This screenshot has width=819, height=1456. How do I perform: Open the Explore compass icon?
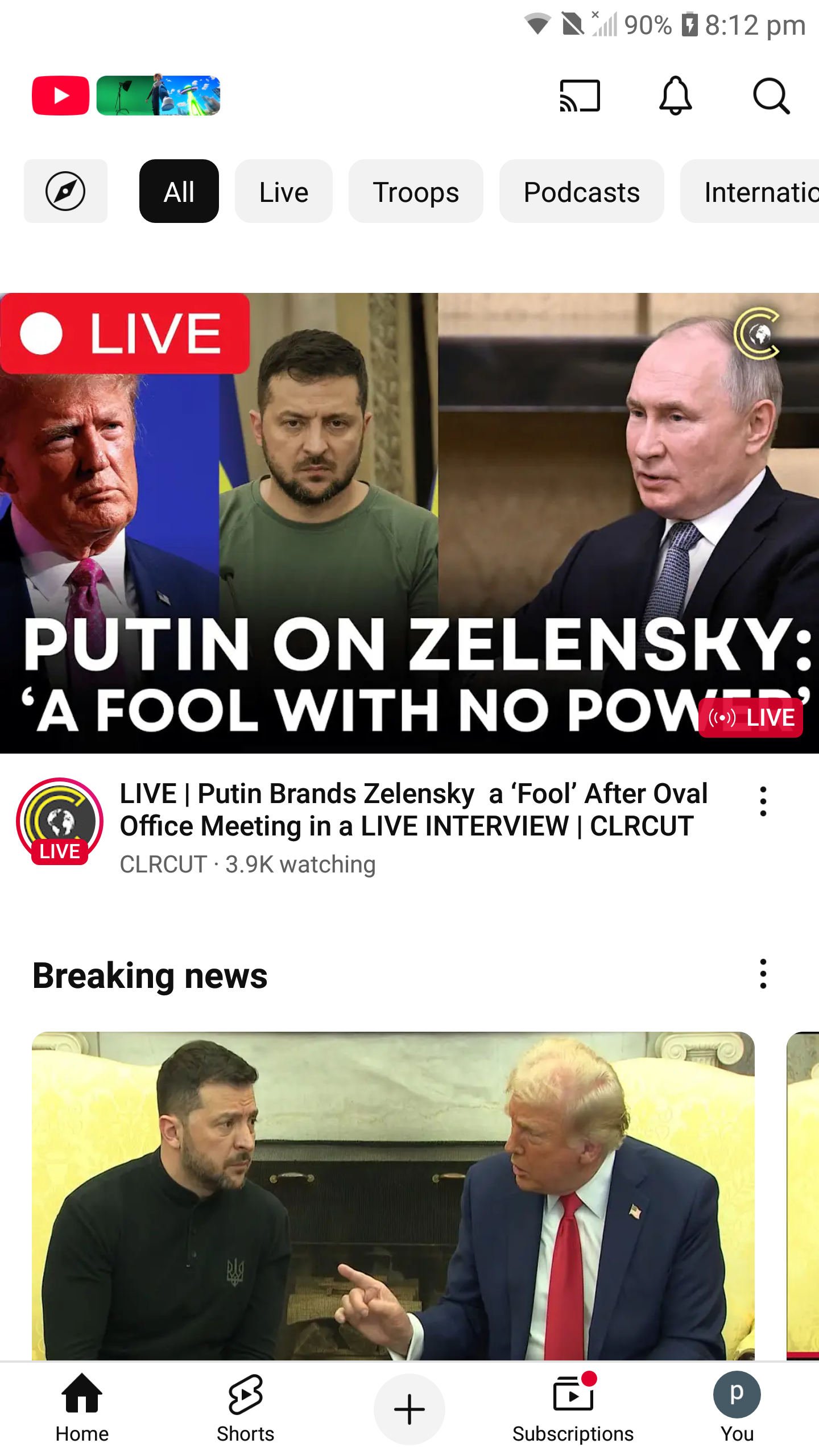(x=65, y=191)
